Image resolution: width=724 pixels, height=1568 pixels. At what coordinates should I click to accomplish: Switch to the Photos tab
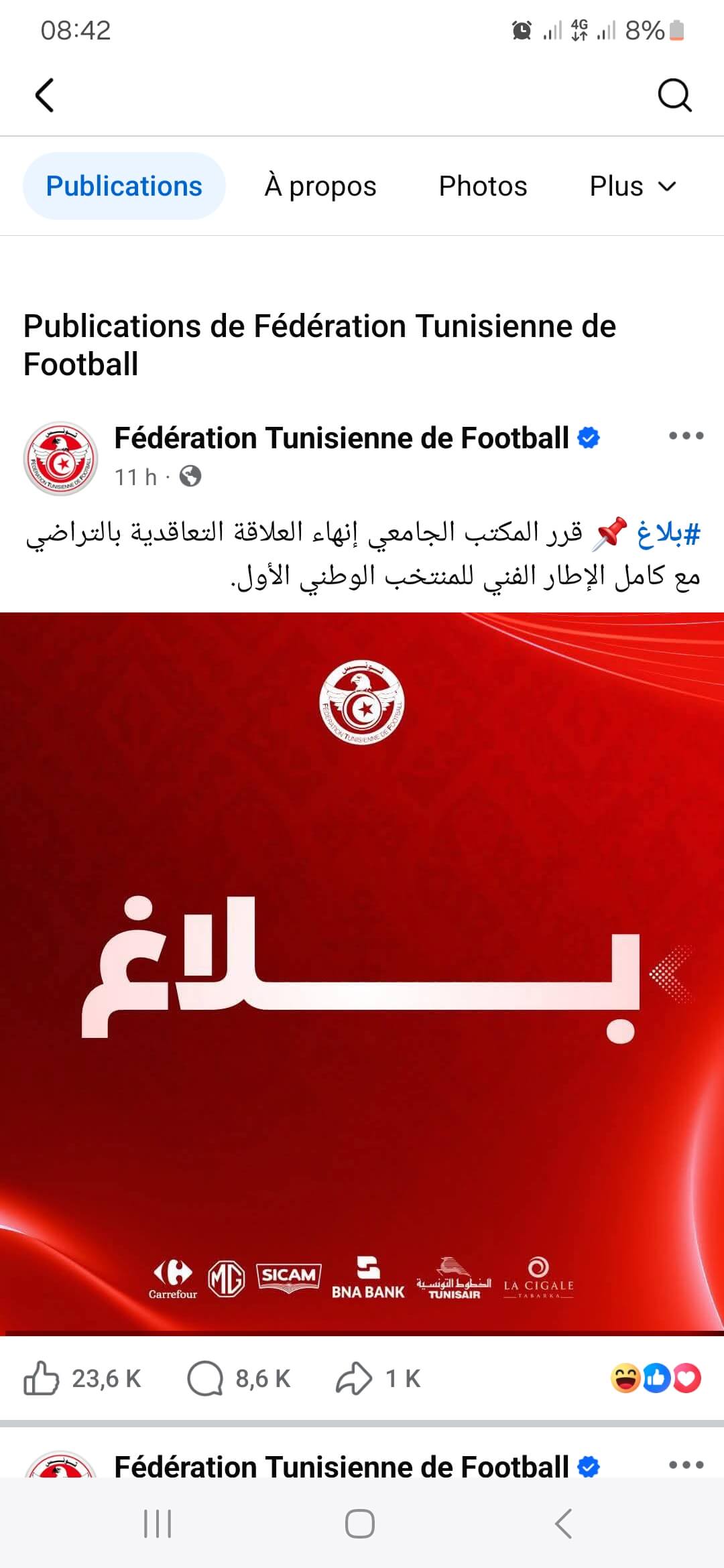[483, 186]
